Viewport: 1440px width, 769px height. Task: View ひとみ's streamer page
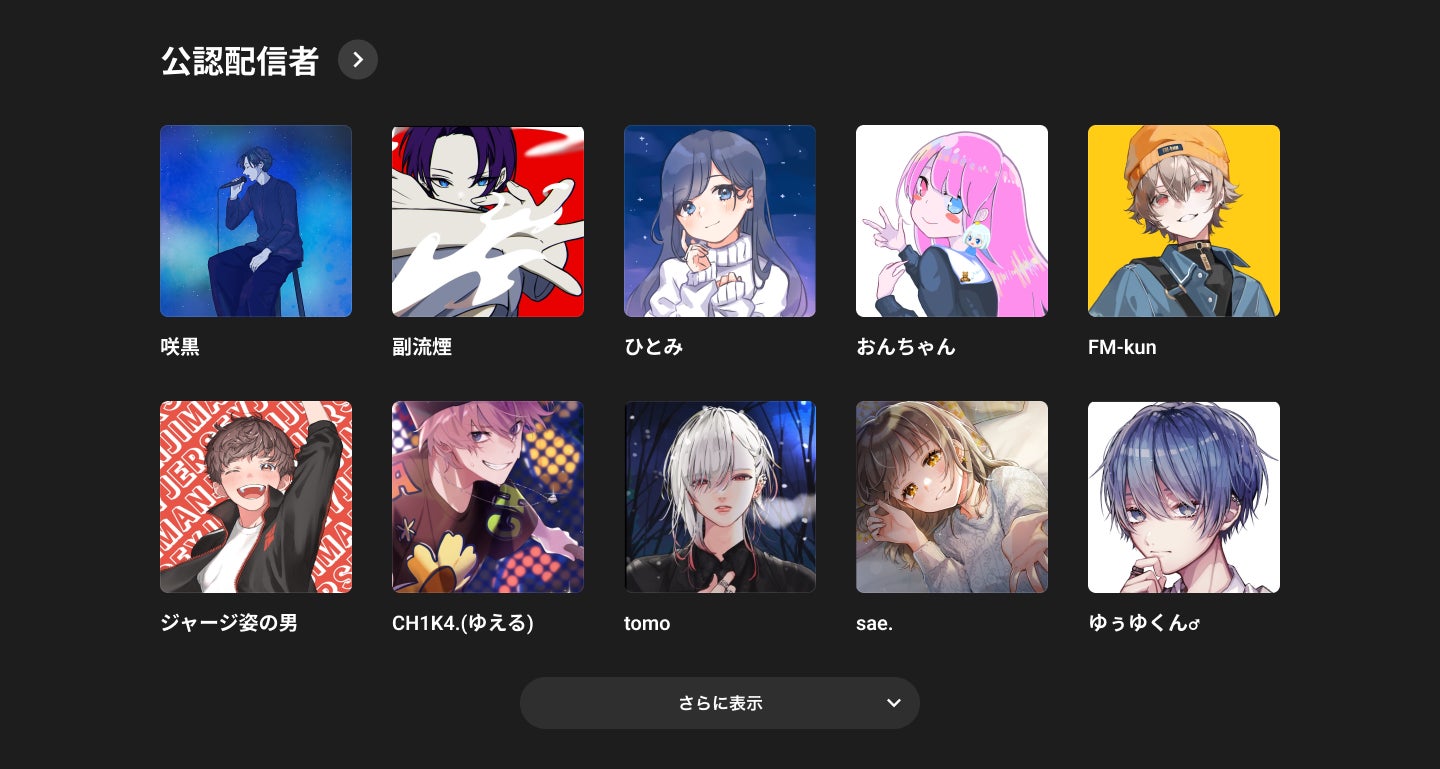click(720, 221)
